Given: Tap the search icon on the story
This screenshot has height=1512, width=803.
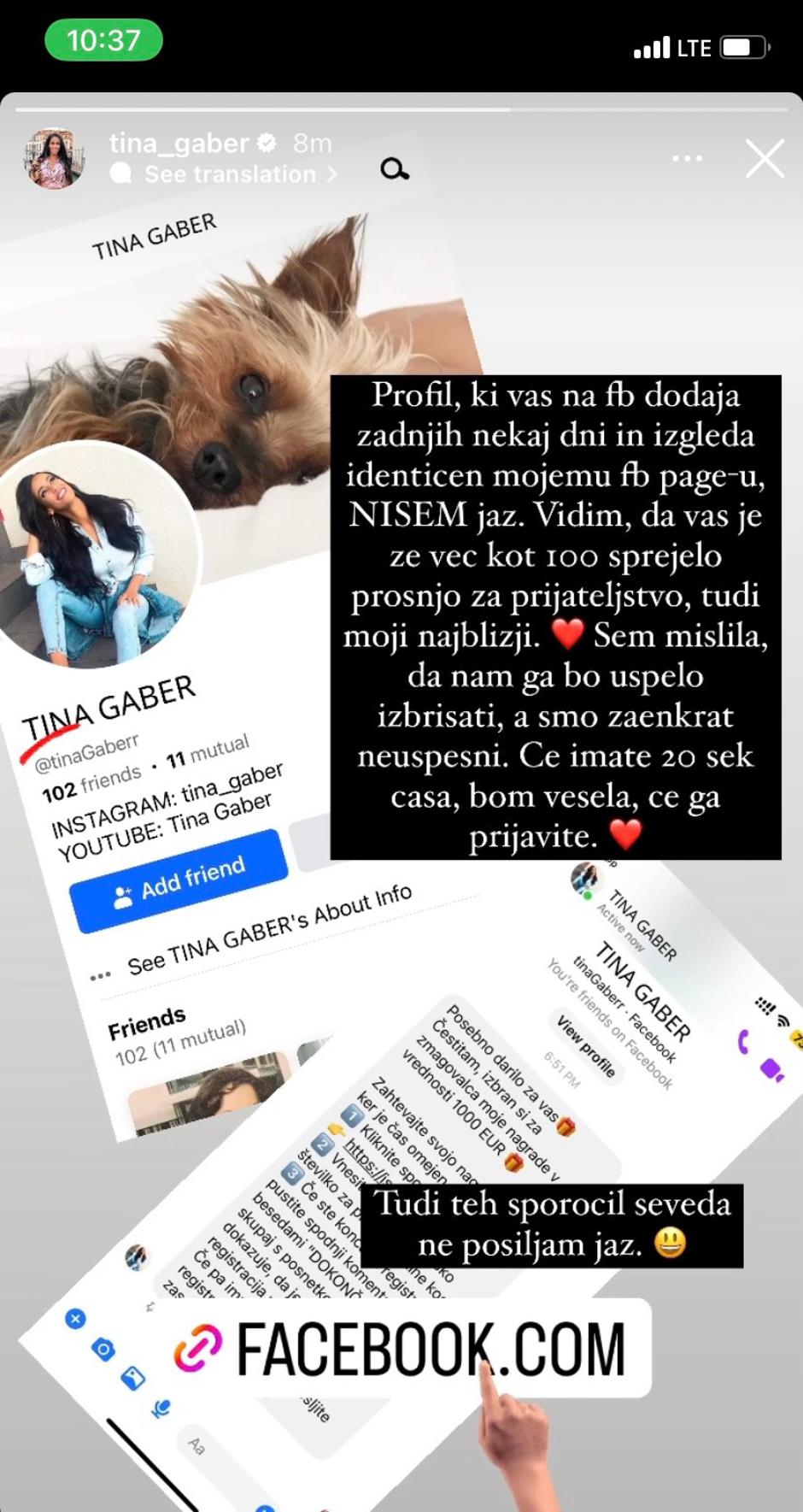Looking at the screenshot, I should pyautogui.click(x=393, y=168).
